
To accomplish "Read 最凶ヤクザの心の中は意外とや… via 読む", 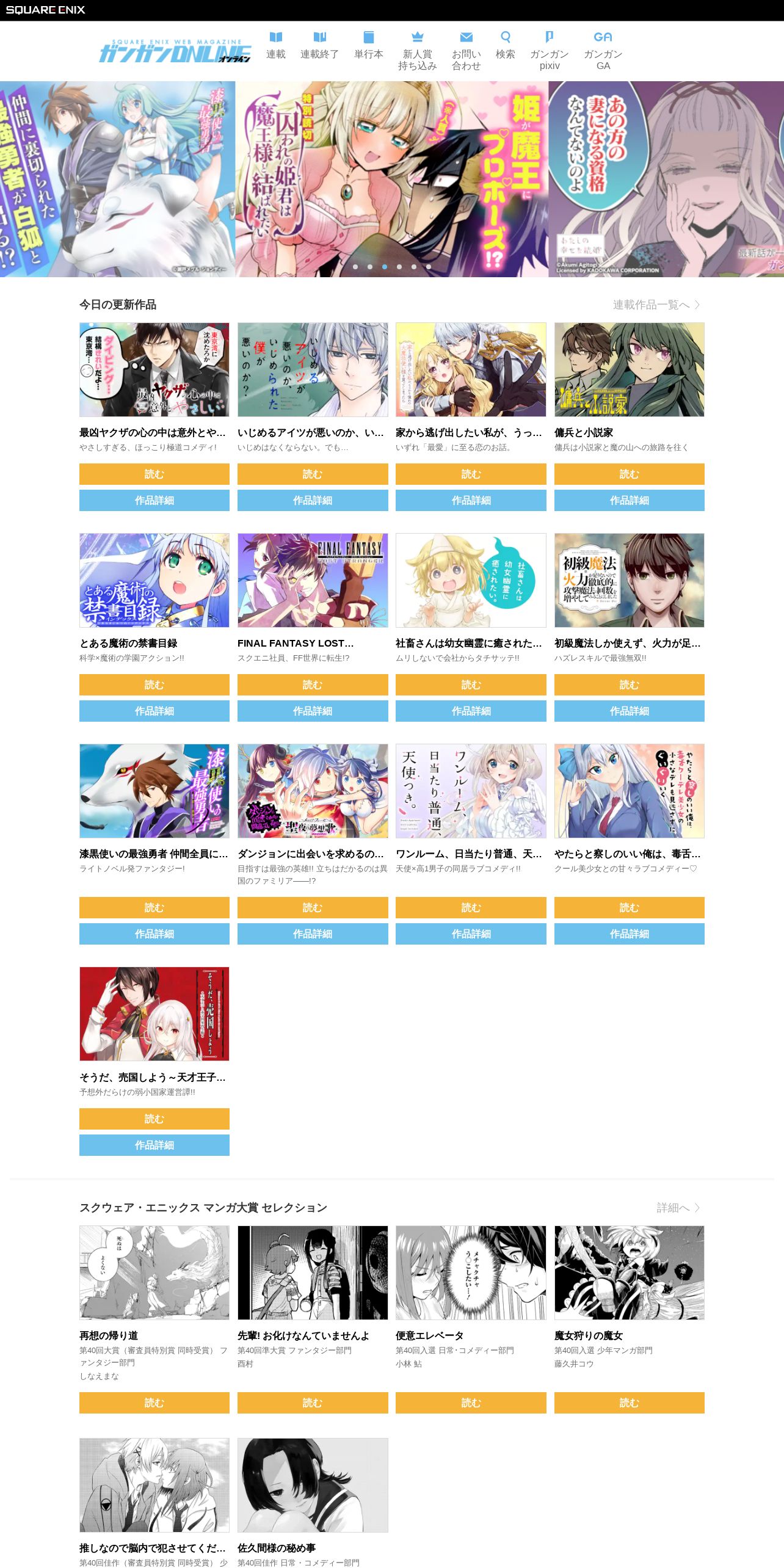I will (154, 474).
